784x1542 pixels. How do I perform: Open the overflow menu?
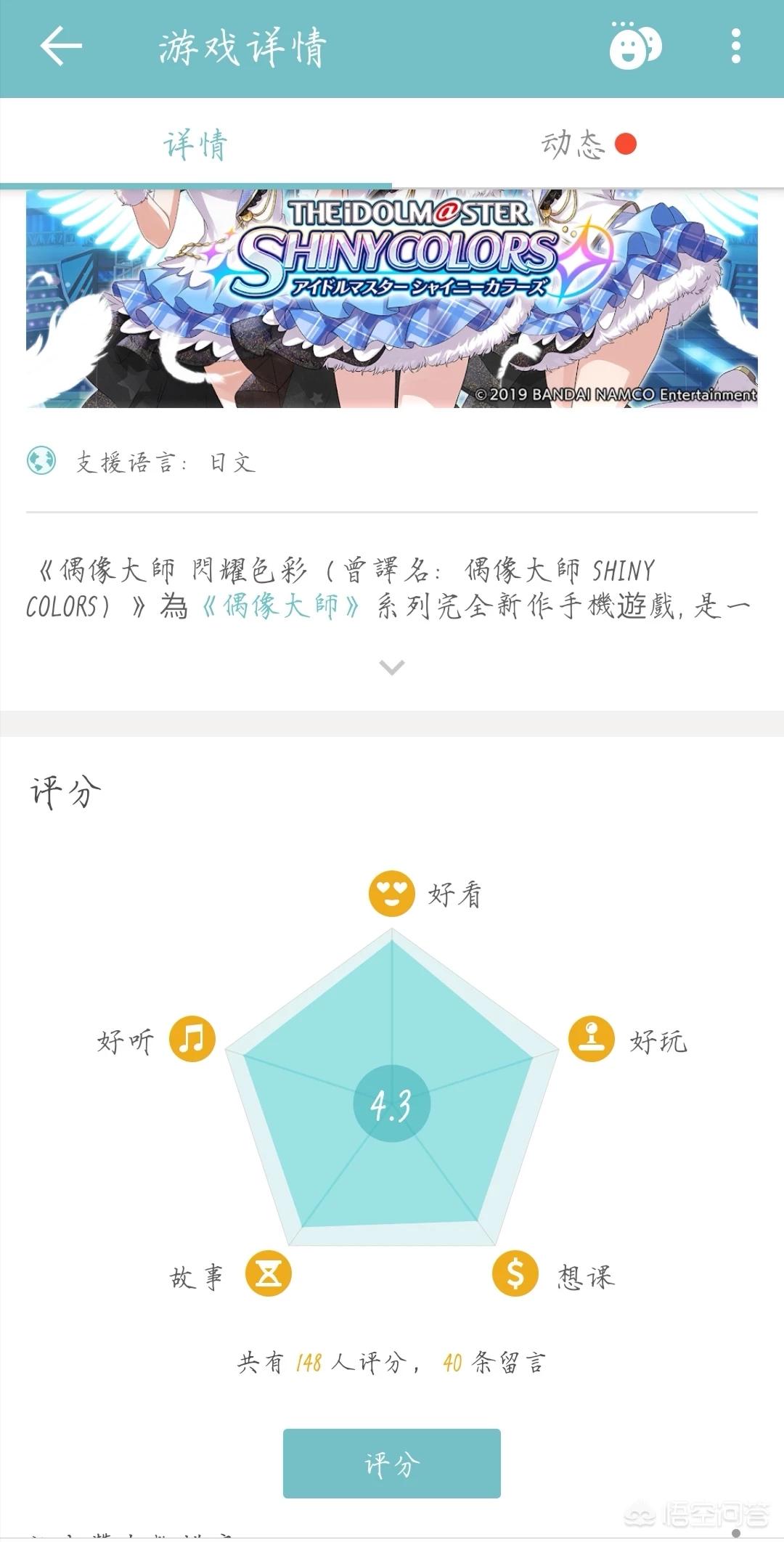tap(735, 47)
